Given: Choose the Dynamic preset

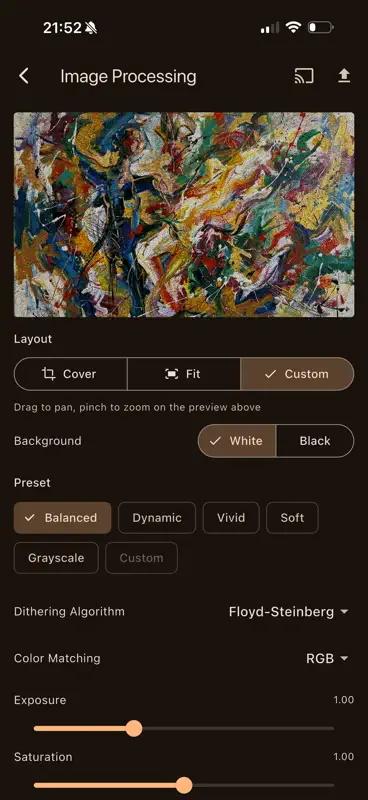Looking at the screenshot, I should click(x=157, y=518).
